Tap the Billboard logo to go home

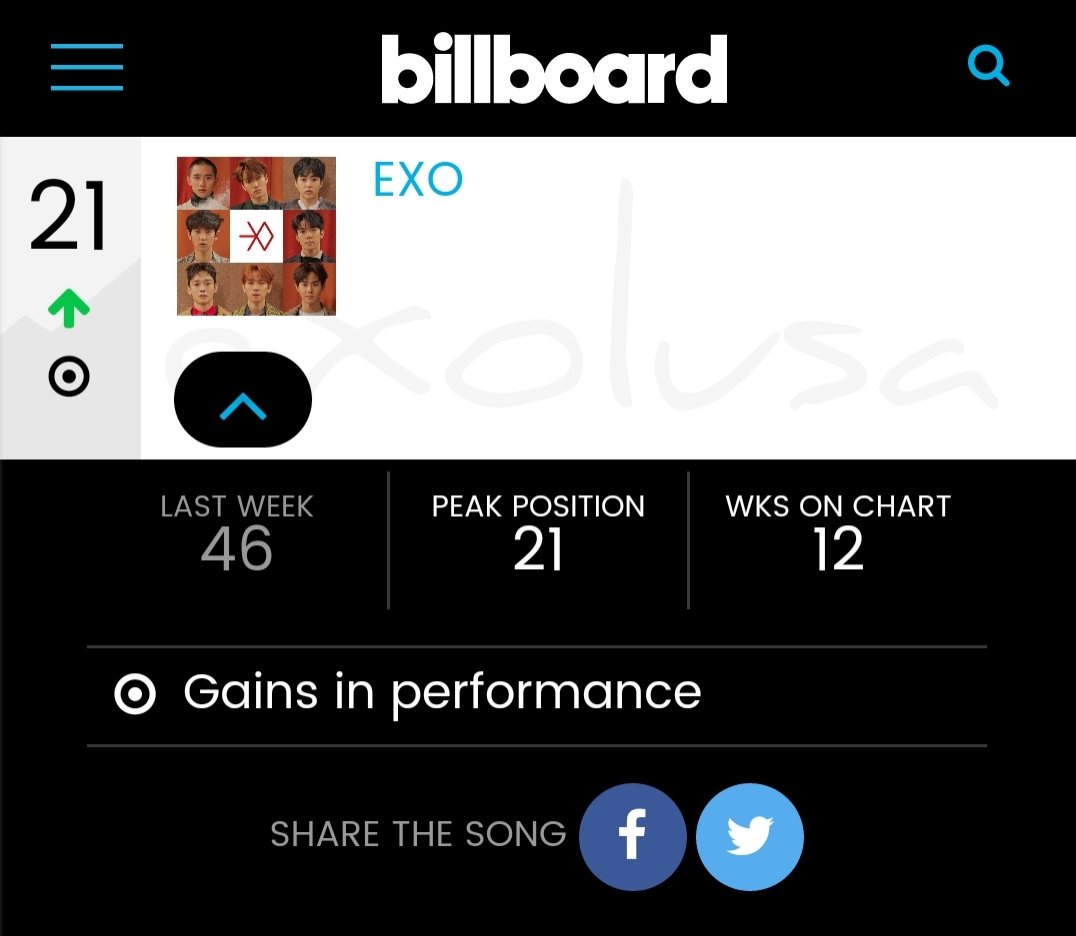(553, 68)
